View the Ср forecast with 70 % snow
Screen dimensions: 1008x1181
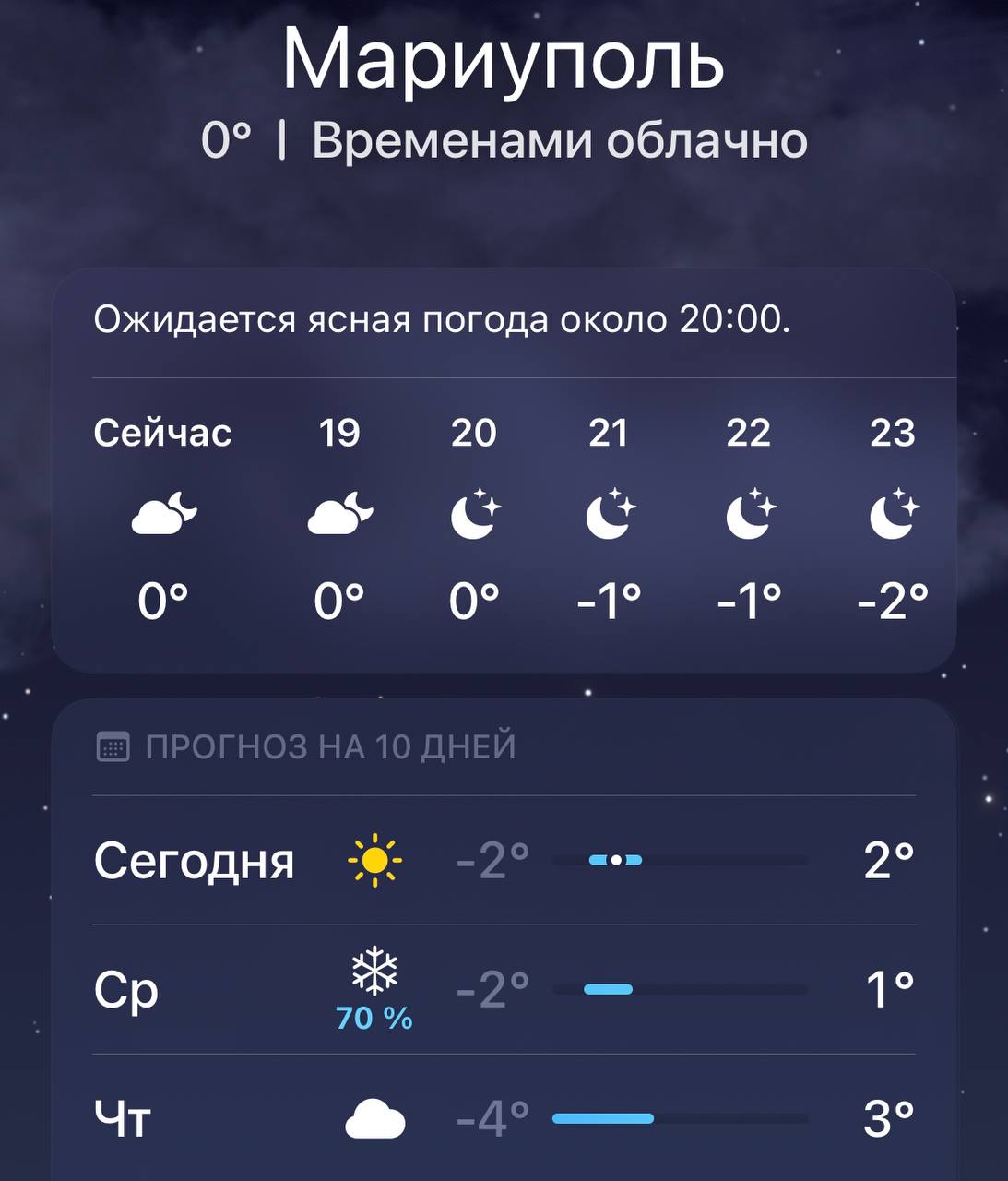coord(504,990)
